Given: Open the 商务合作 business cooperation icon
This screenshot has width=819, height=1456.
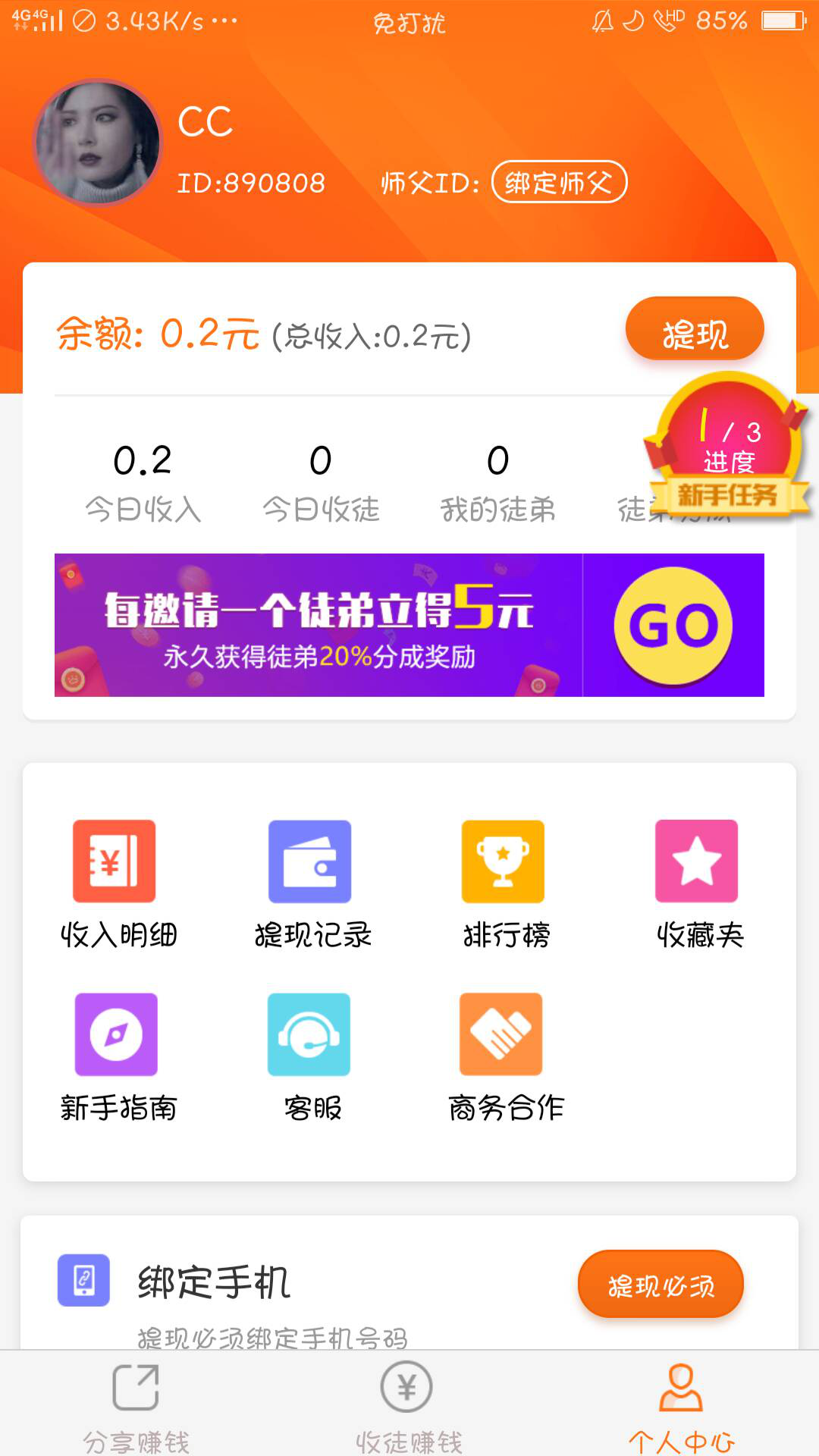Looking at the screenshot, I should [503, 1035].
